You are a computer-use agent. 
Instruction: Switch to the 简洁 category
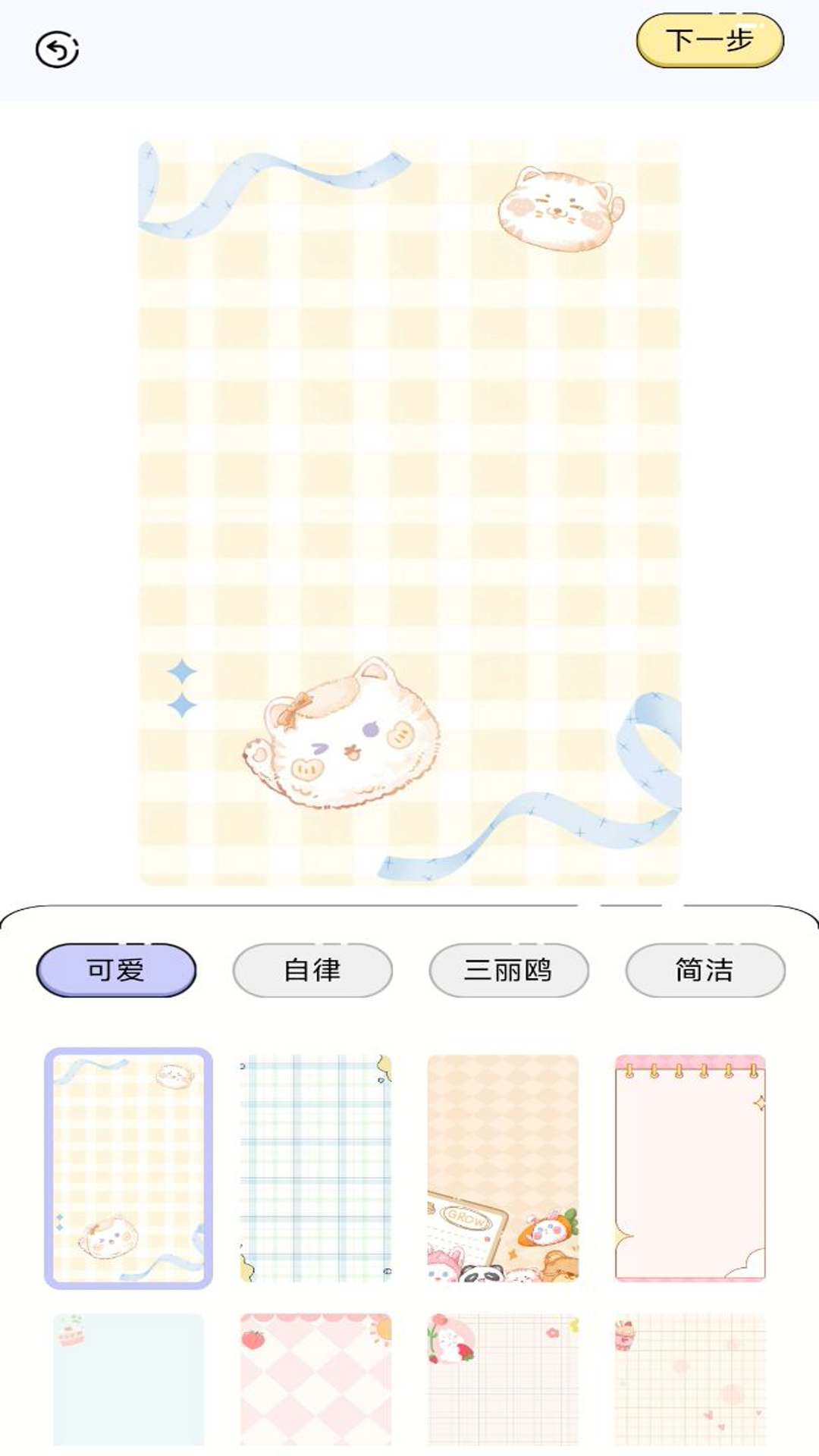pos(705,970)
